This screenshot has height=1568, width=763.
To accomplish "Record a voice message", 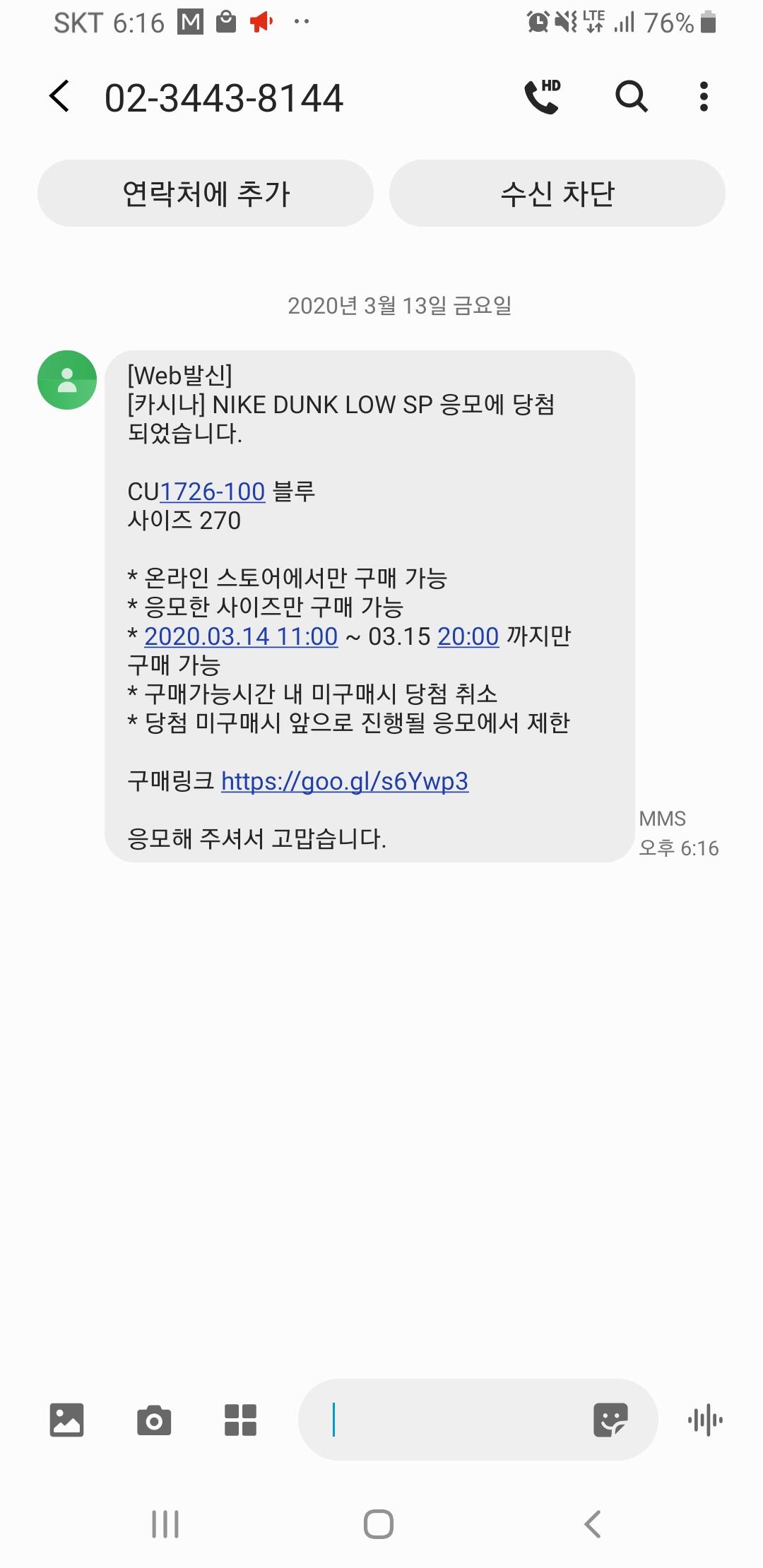I will pyautogui.click(x=705, y=1420).
